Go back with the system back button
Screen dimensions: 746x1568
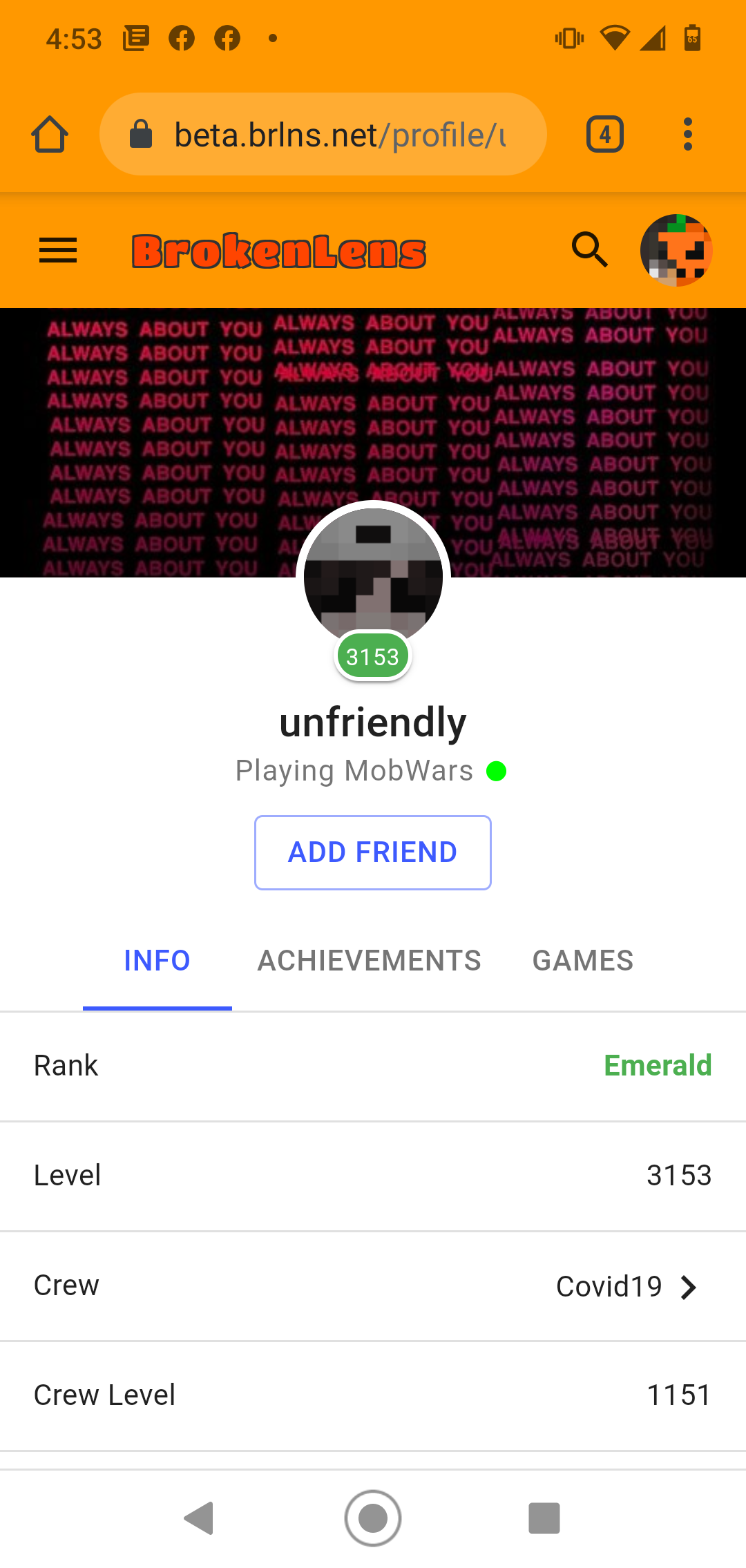200,1518
